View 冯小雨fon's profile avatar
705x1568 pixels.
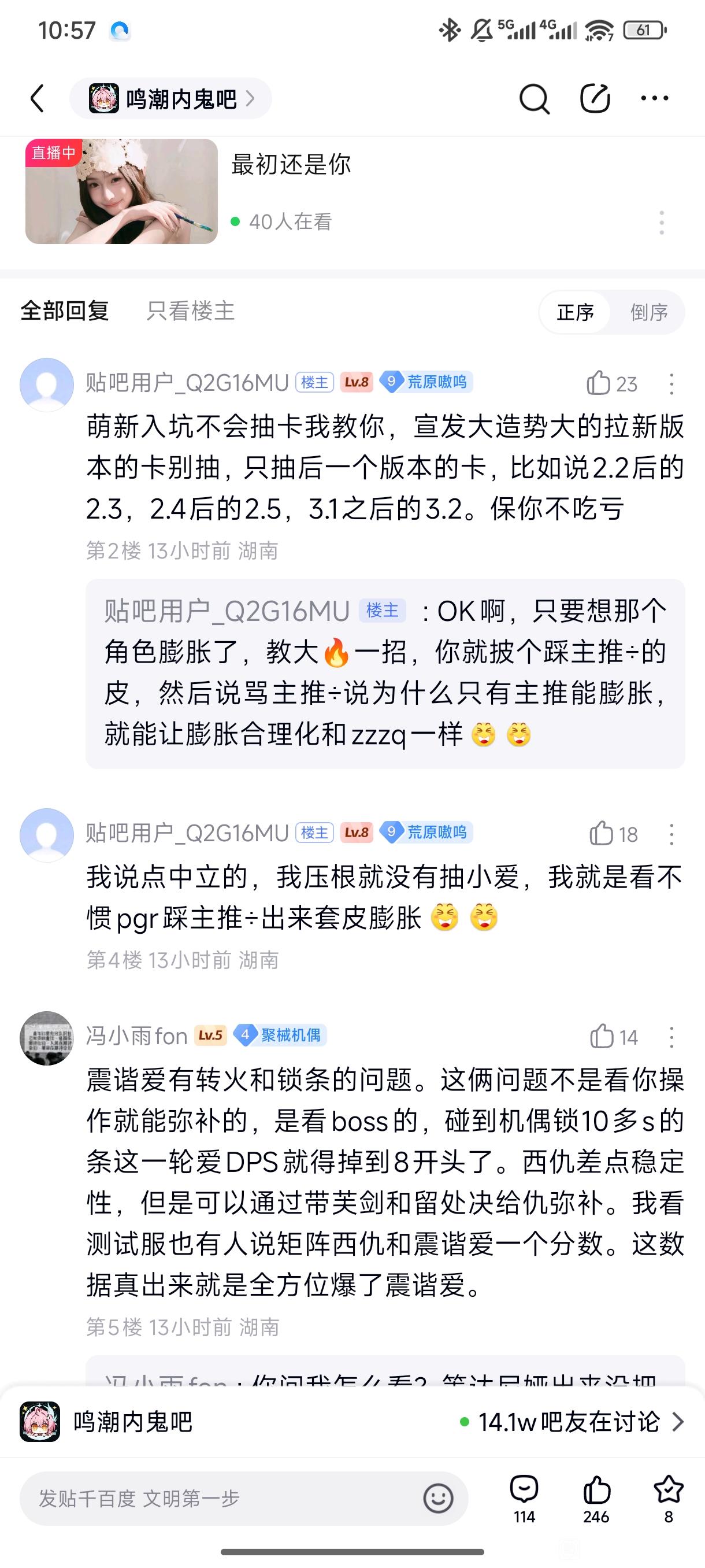pyautogui.click(x=47, y=1038)
